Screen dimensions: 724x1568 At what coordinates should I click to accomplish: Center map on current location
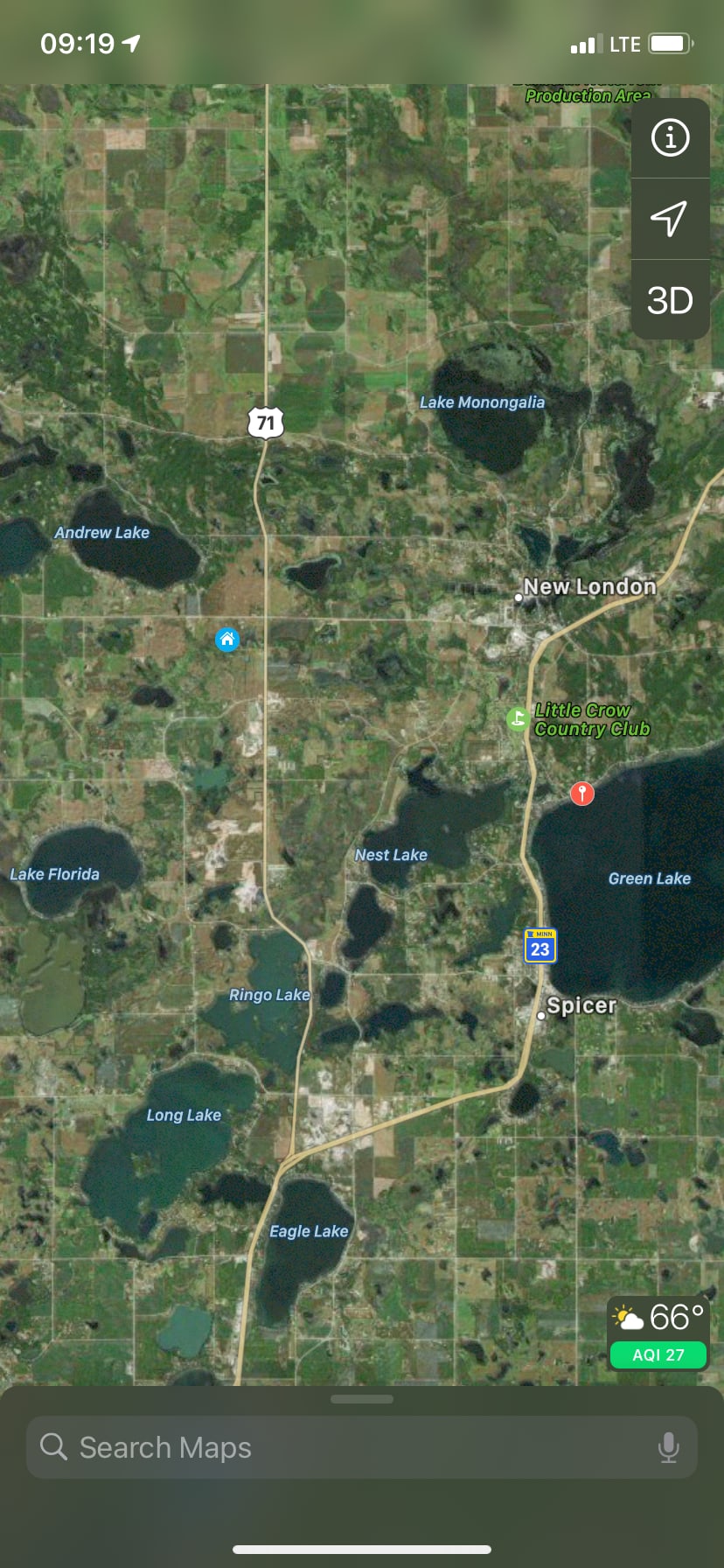pos(670,219)
